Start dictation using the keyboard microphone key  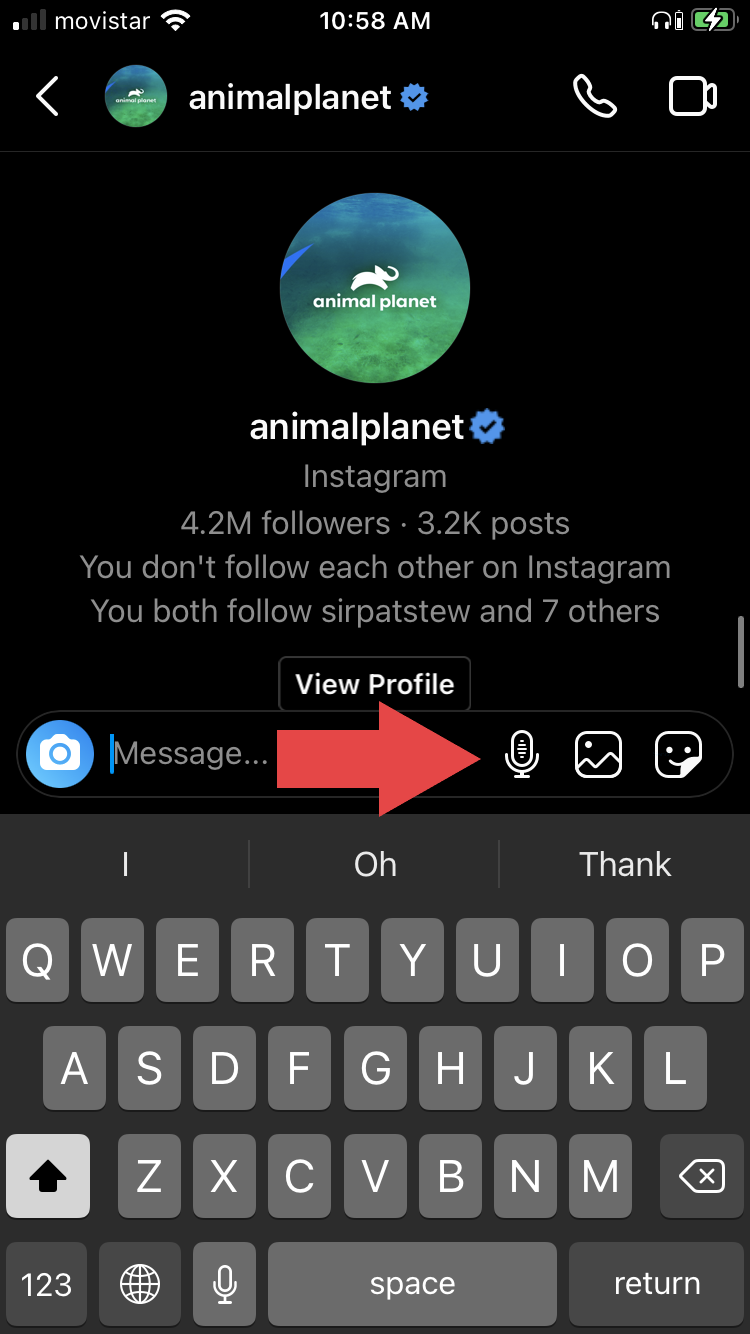226,1284
